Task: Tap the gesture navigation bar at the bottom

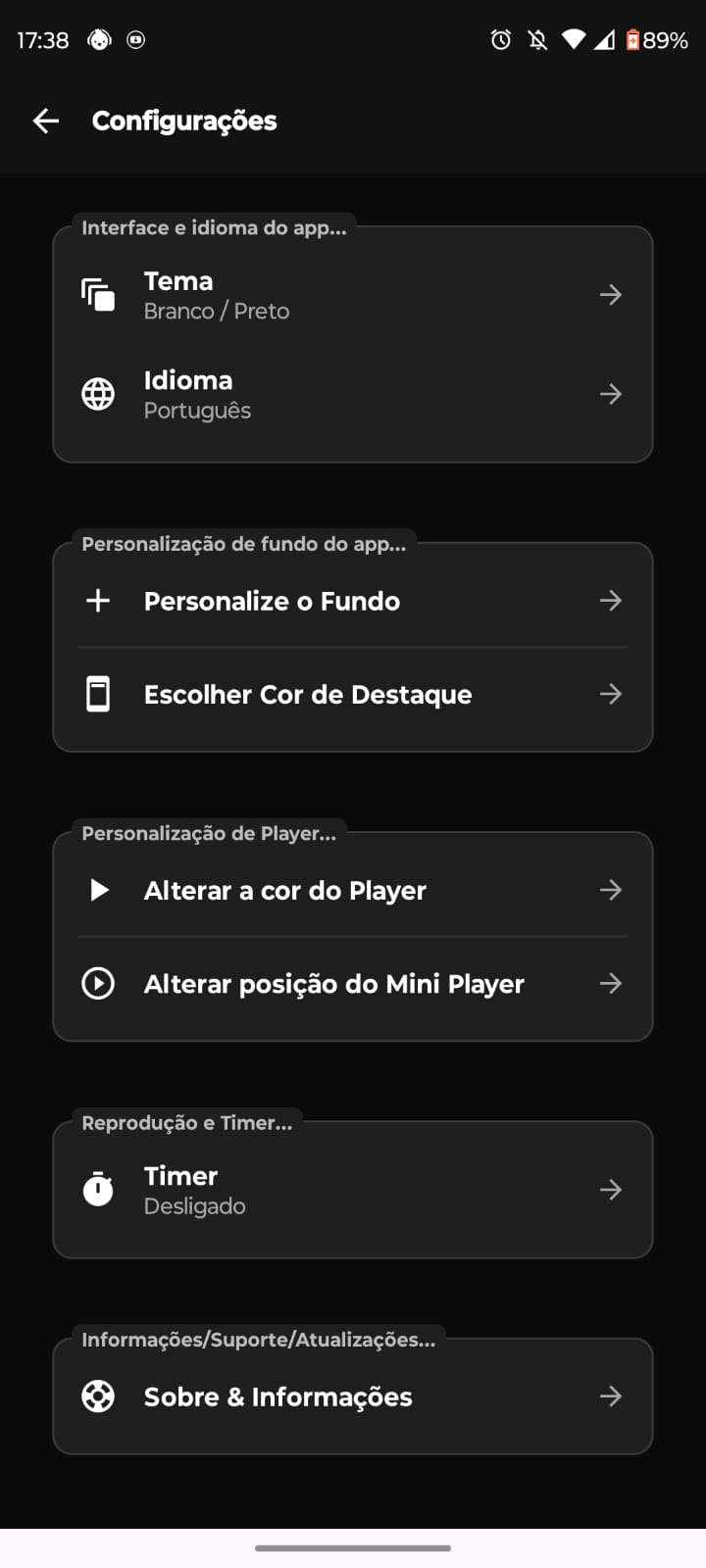Action: [353, 1548]
